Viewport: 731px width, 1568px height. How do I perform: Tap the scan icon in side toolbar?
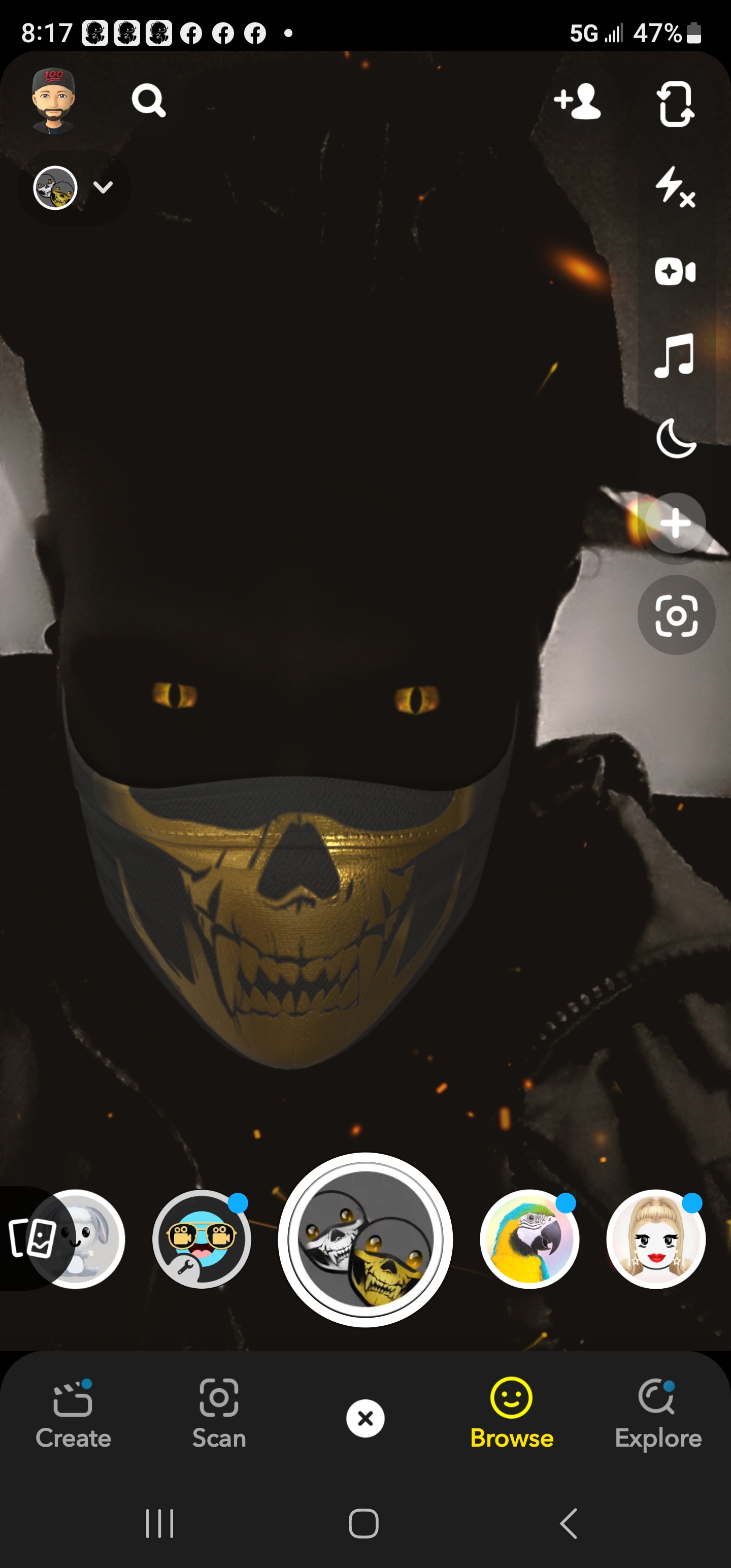click(676, 615)
